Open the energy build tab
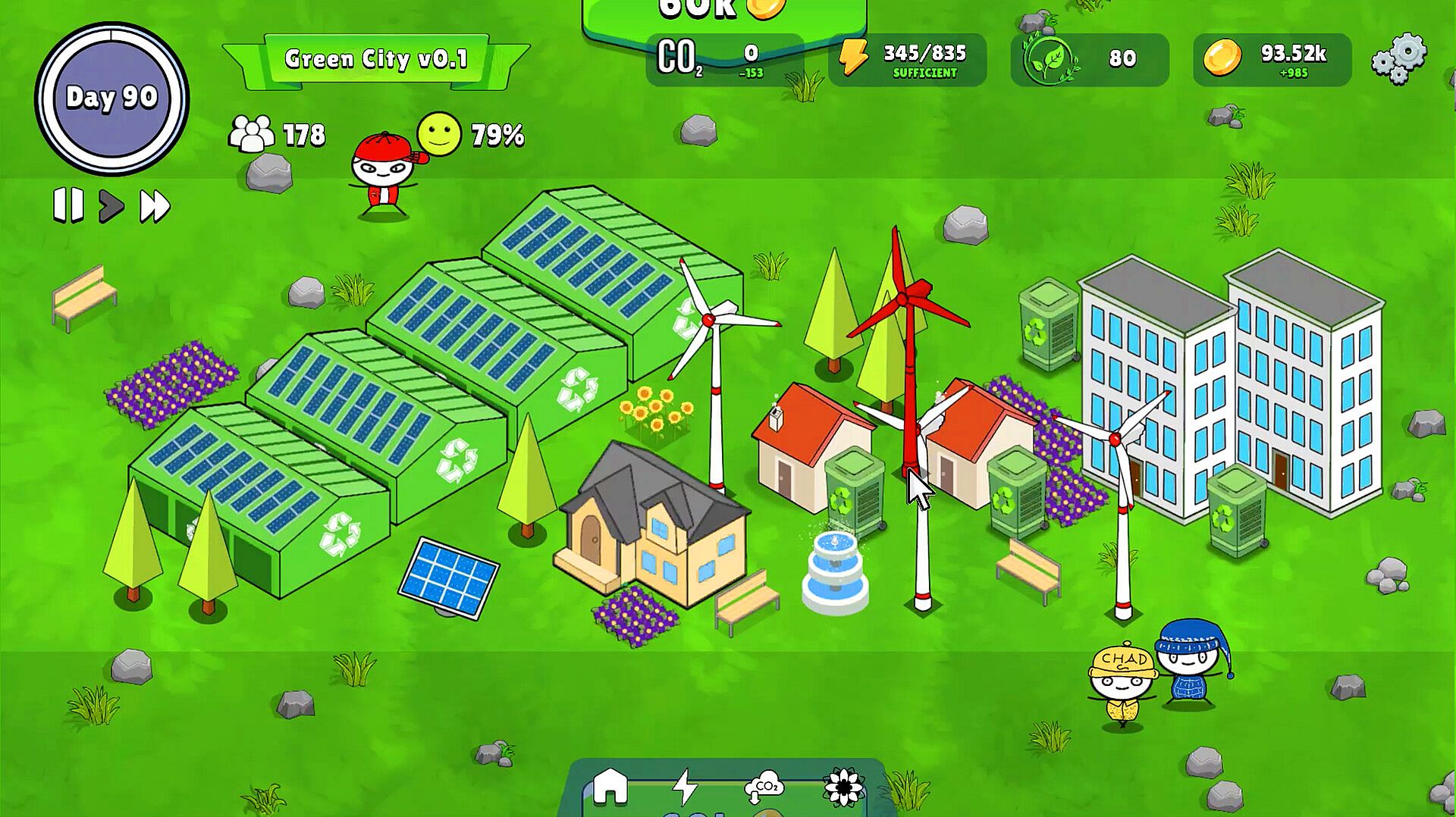The image size is (1456, 817). click(x=685, y=787)
